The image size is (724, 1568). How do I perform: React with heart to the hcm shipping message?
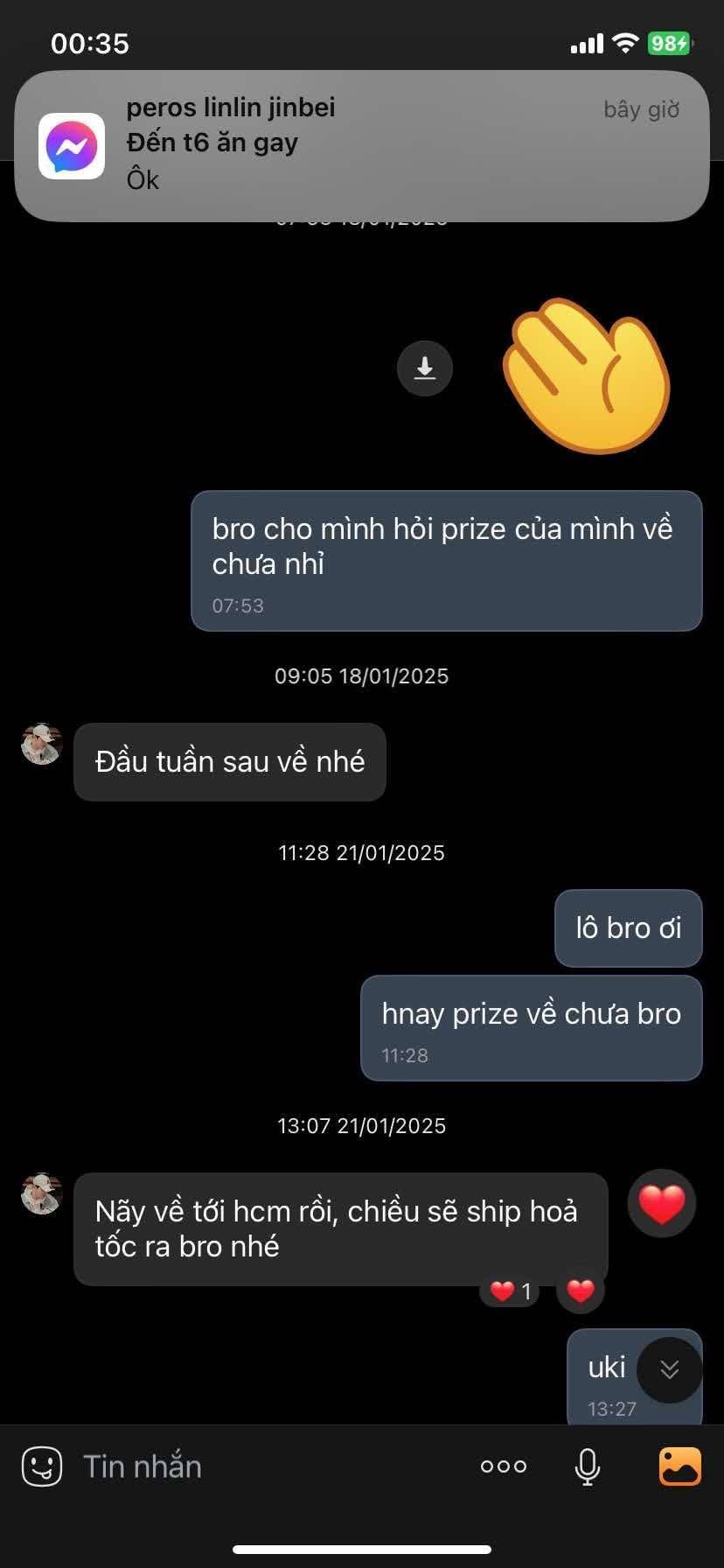(662, 1203)
